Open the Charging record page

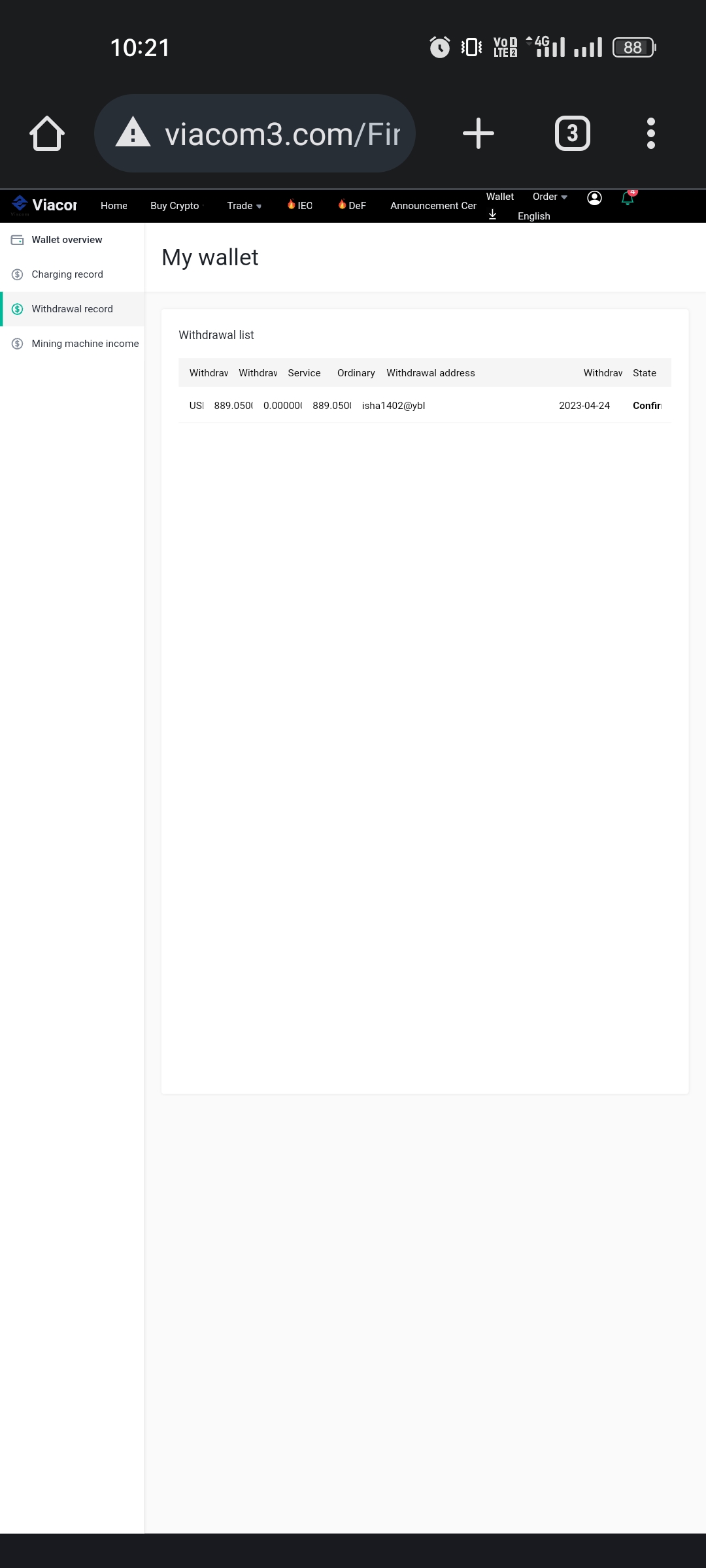click(67, 274)
